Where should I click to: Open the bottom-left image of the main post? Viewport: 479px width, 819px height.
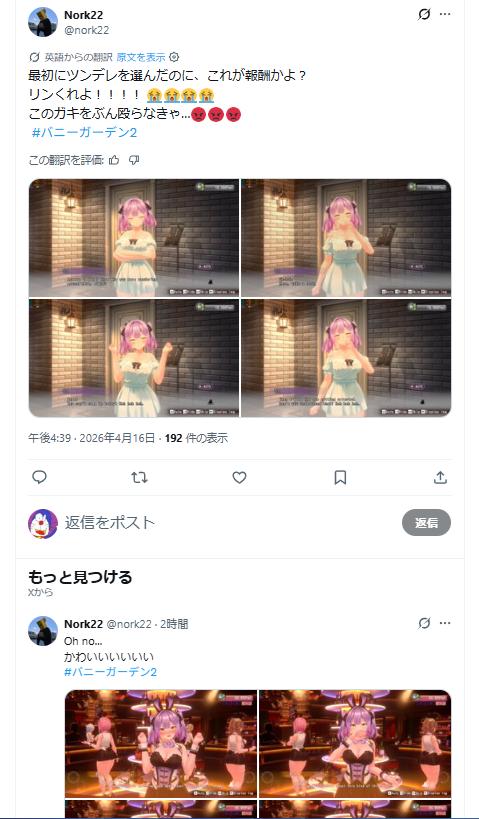pyautogui.click(x=134, y=358)
